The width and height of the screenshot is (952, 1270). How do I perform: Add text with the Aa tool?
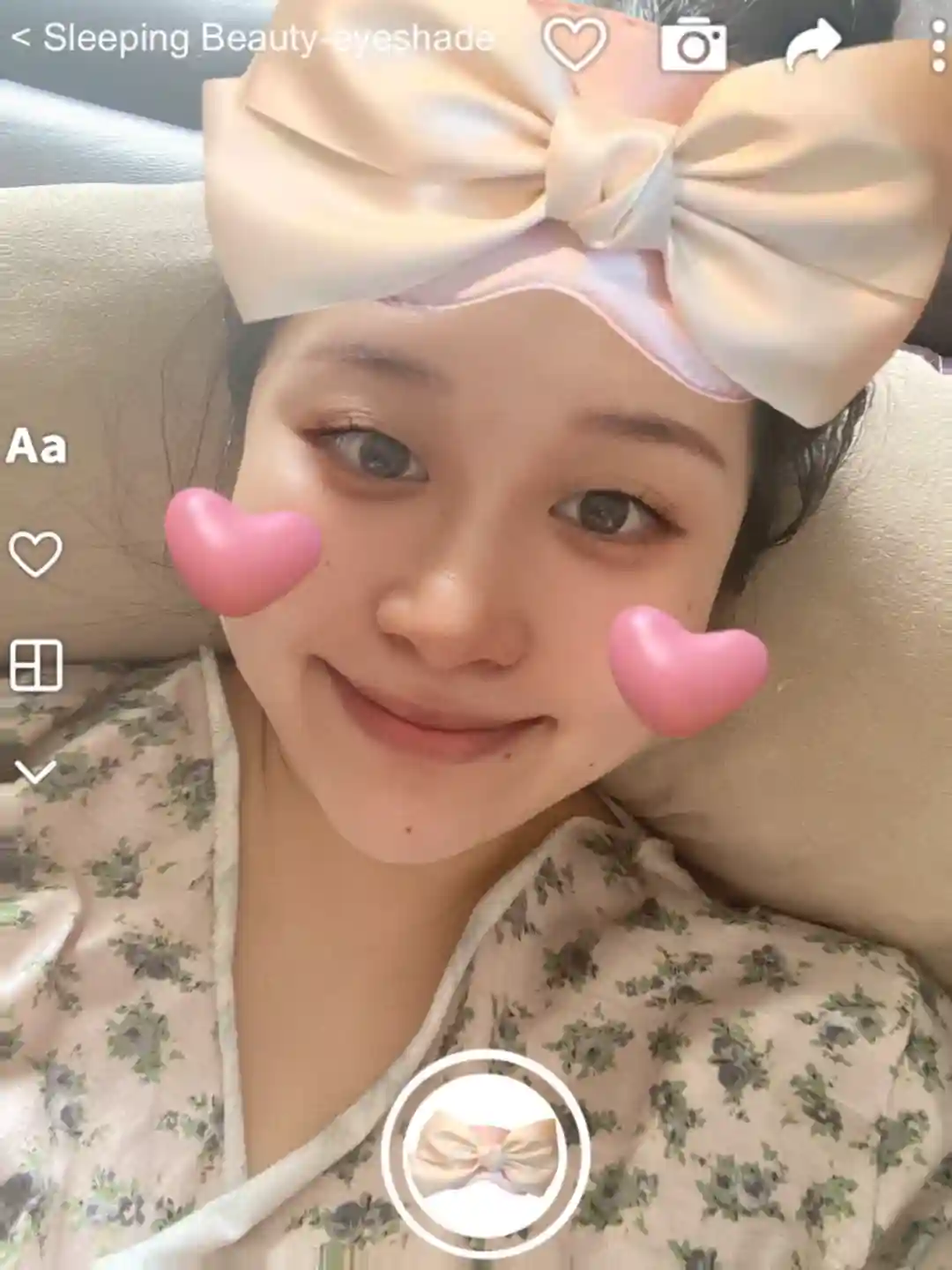coord(36,446)
